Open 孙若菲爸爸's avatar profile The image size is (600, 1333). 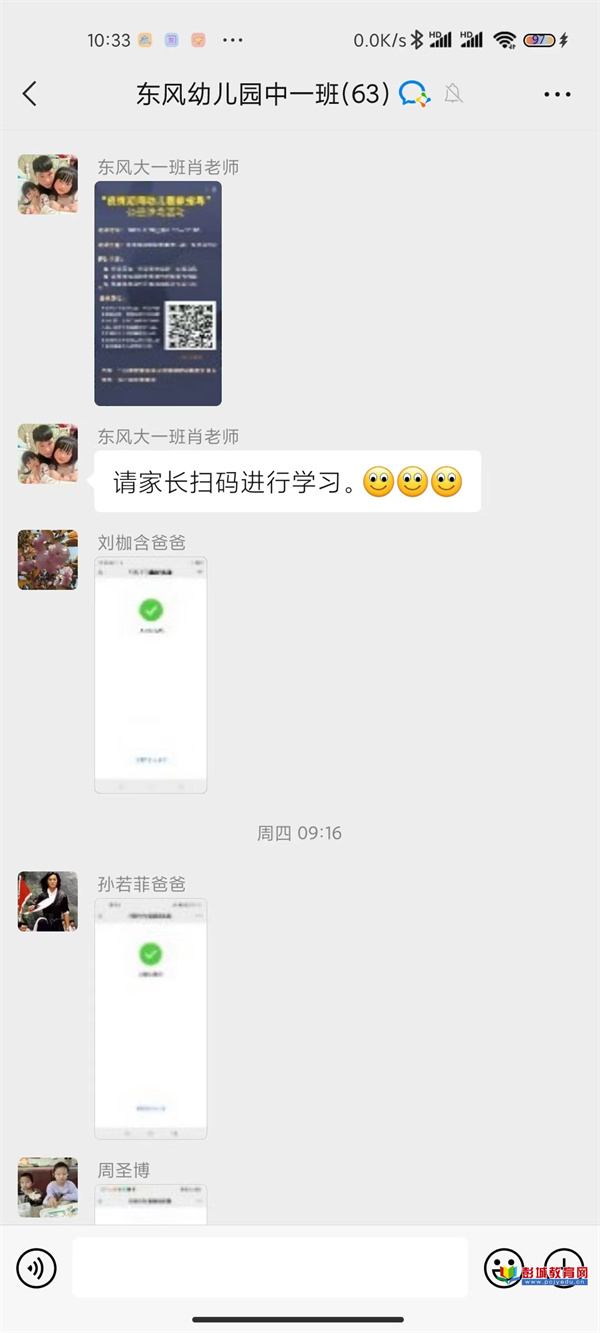coord(48,901)
